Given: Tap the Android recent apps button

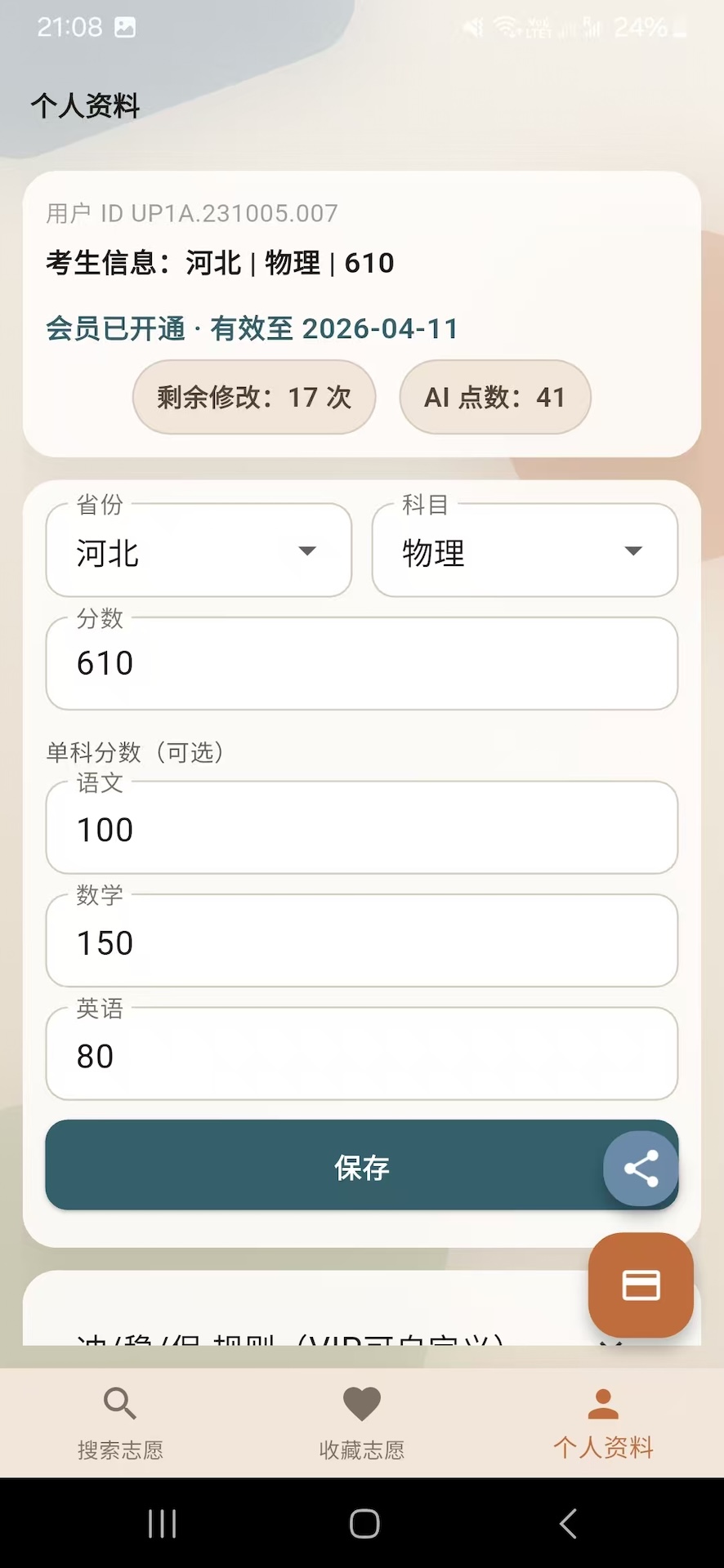Looking at the screenshot, I should (x=163, y=1523).
